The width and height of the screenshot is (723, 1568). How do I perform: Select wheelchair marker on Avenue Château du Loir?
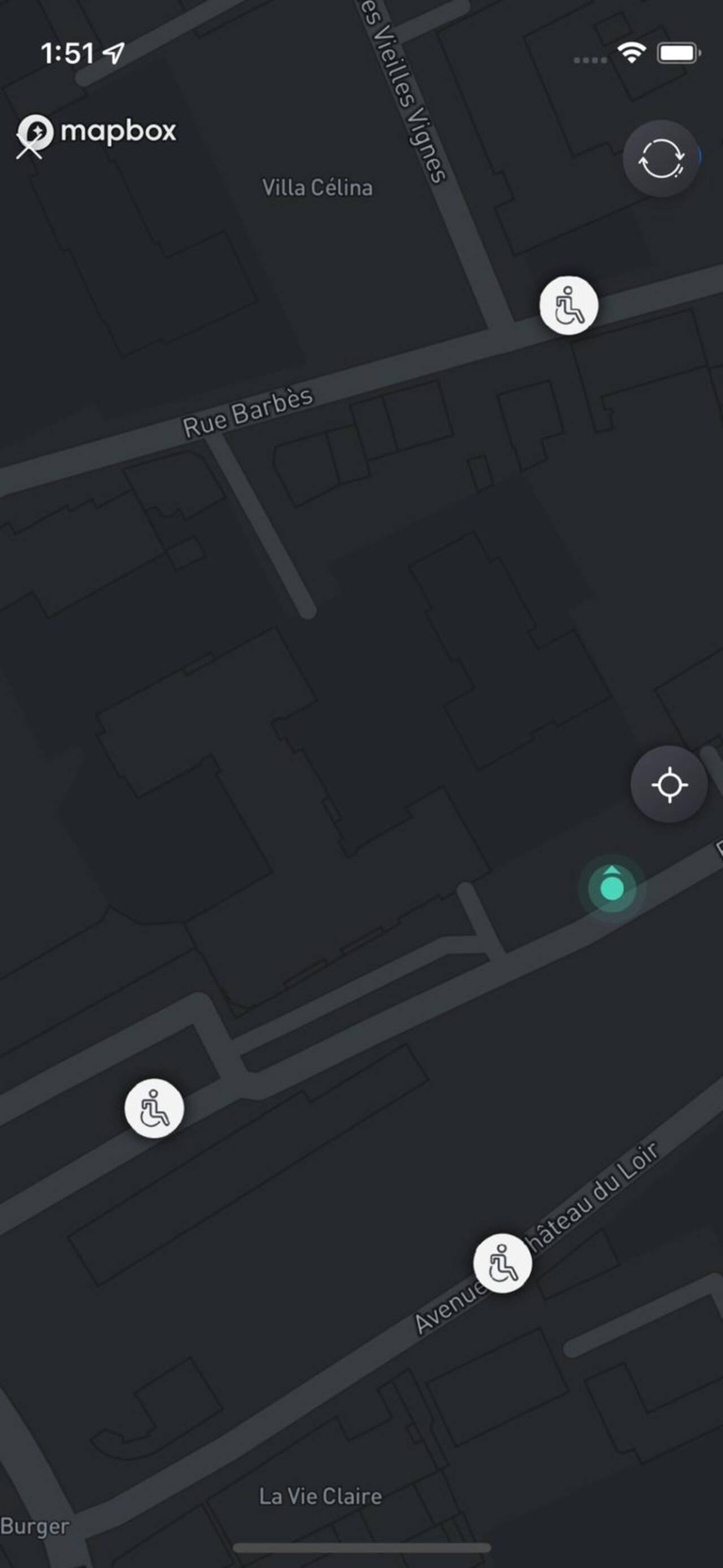click(502, 1263)
